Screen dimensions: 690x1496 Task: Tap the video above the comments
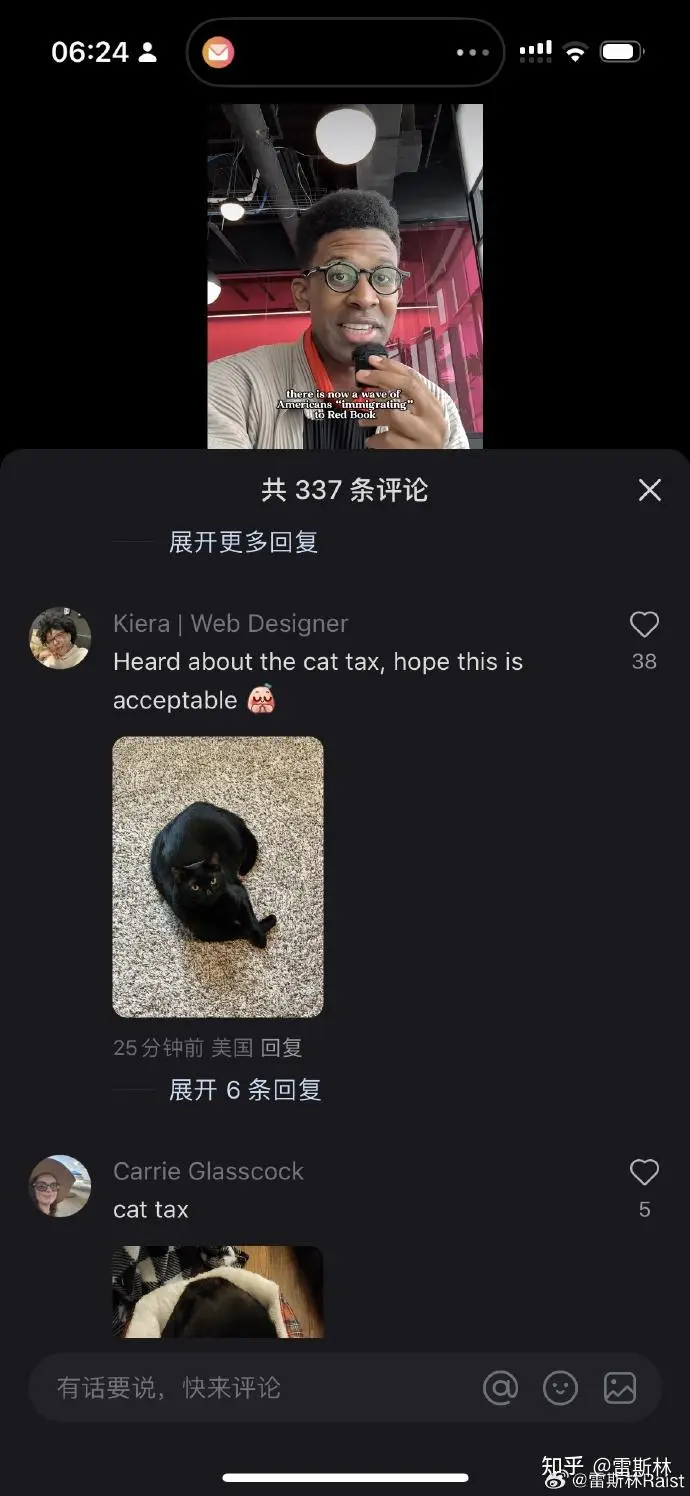[x=345, y=276]
